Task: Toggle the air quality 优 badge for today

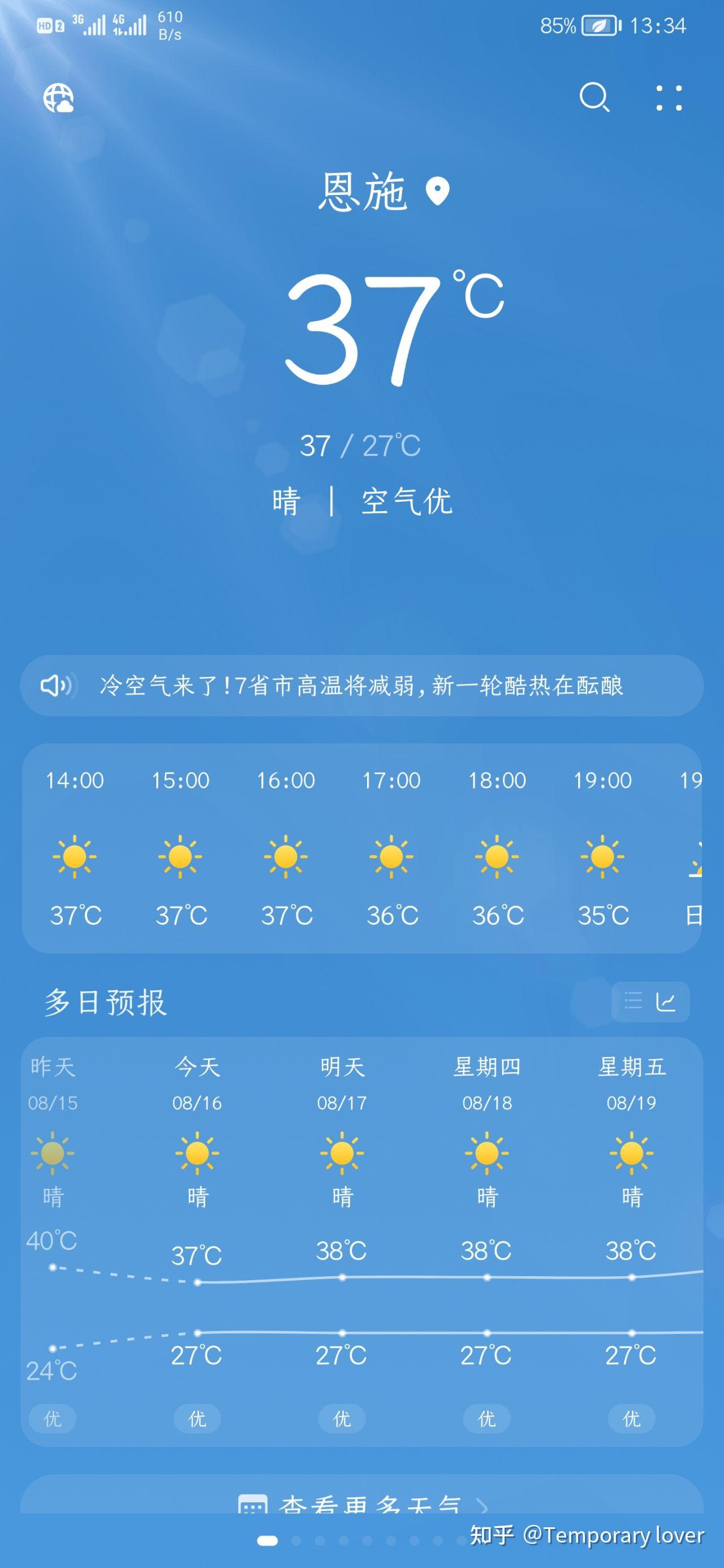Action: (x=196, y=1419)
